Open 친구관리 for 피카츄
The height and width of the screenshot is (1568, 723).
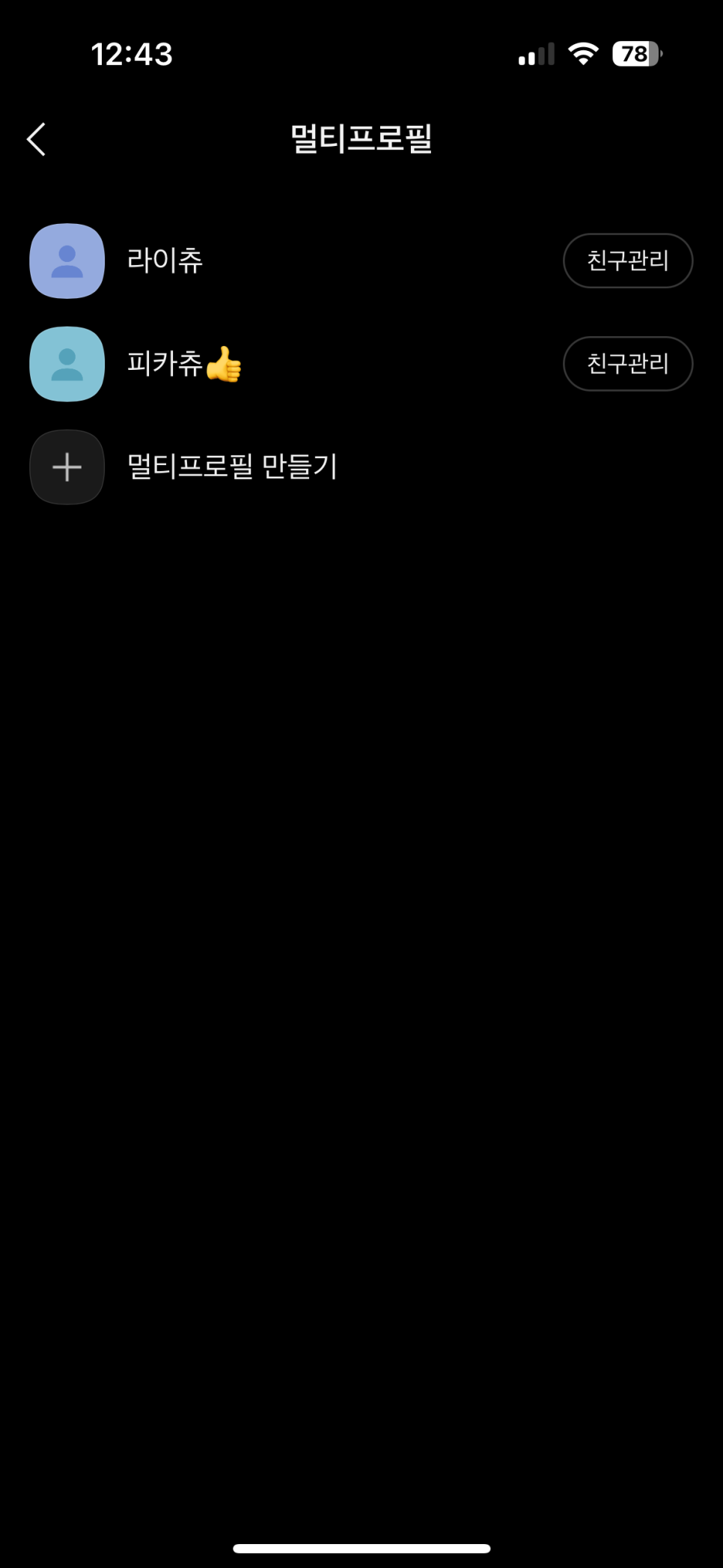pos(627,364)
